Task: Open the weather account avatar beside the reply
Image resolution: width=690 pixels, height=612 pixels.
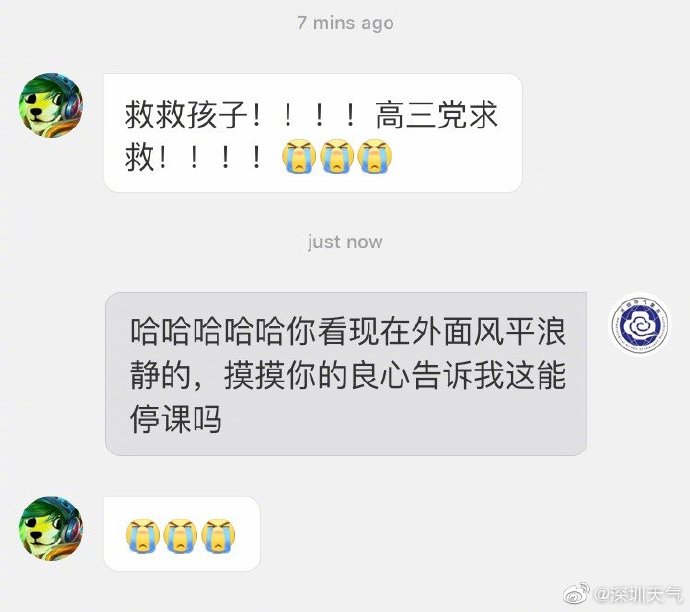Action: pos(640,327)
